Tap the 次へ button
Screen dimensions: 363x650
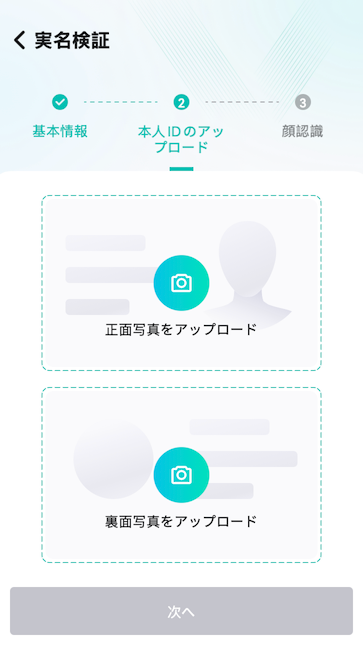point(181,611)
